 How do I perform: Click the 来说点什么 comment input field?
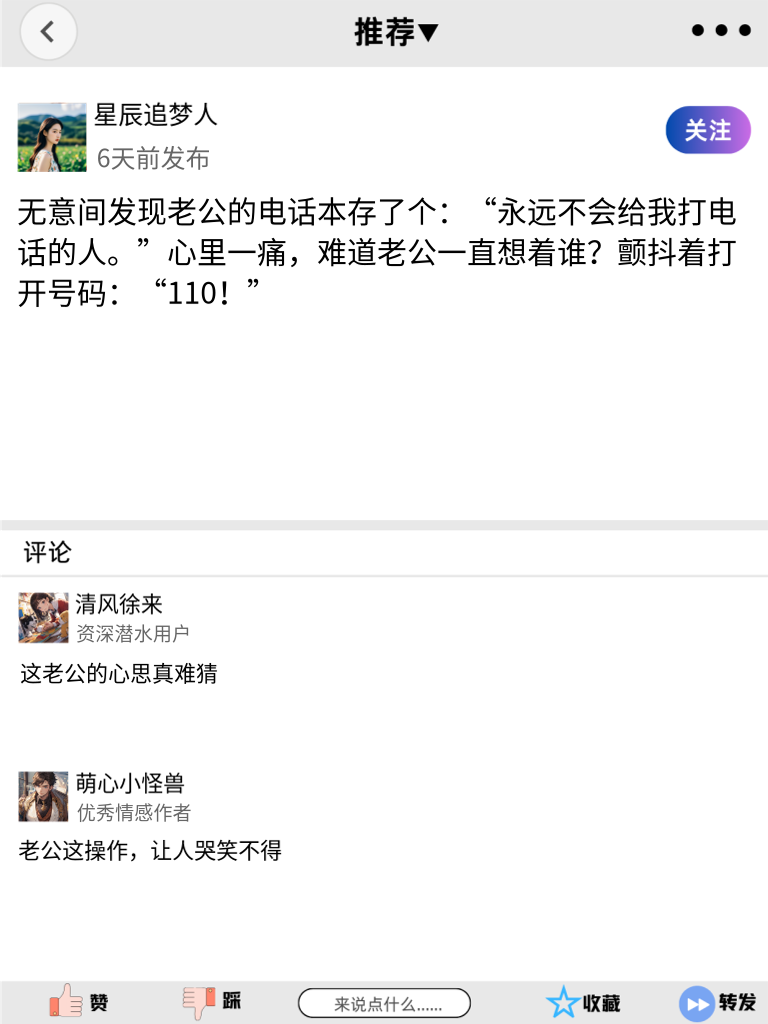pyautogui.click(x=385, y=1001)
